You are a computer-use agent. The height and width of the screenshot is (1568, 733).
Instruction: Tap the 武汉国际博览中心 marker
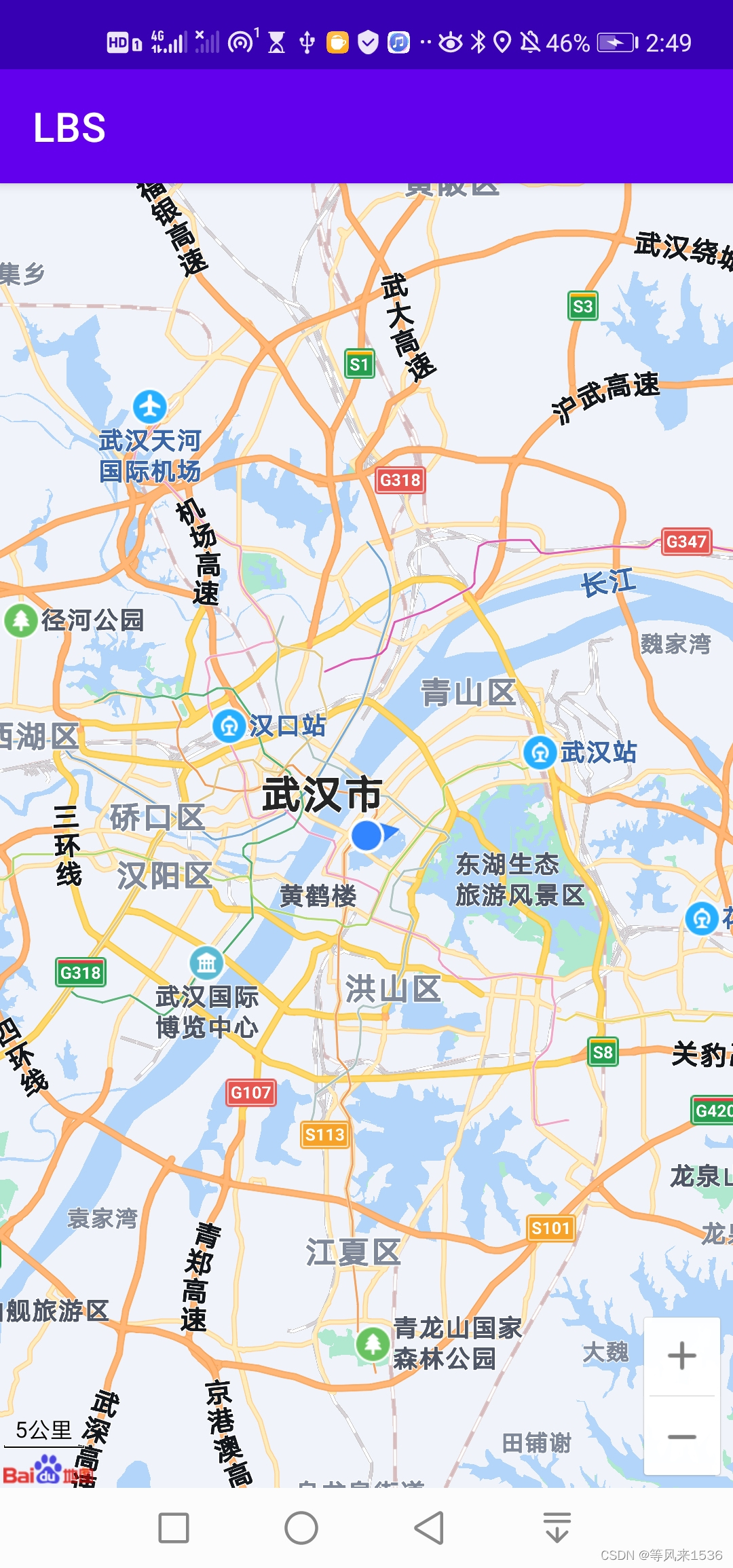click(206, 962)
